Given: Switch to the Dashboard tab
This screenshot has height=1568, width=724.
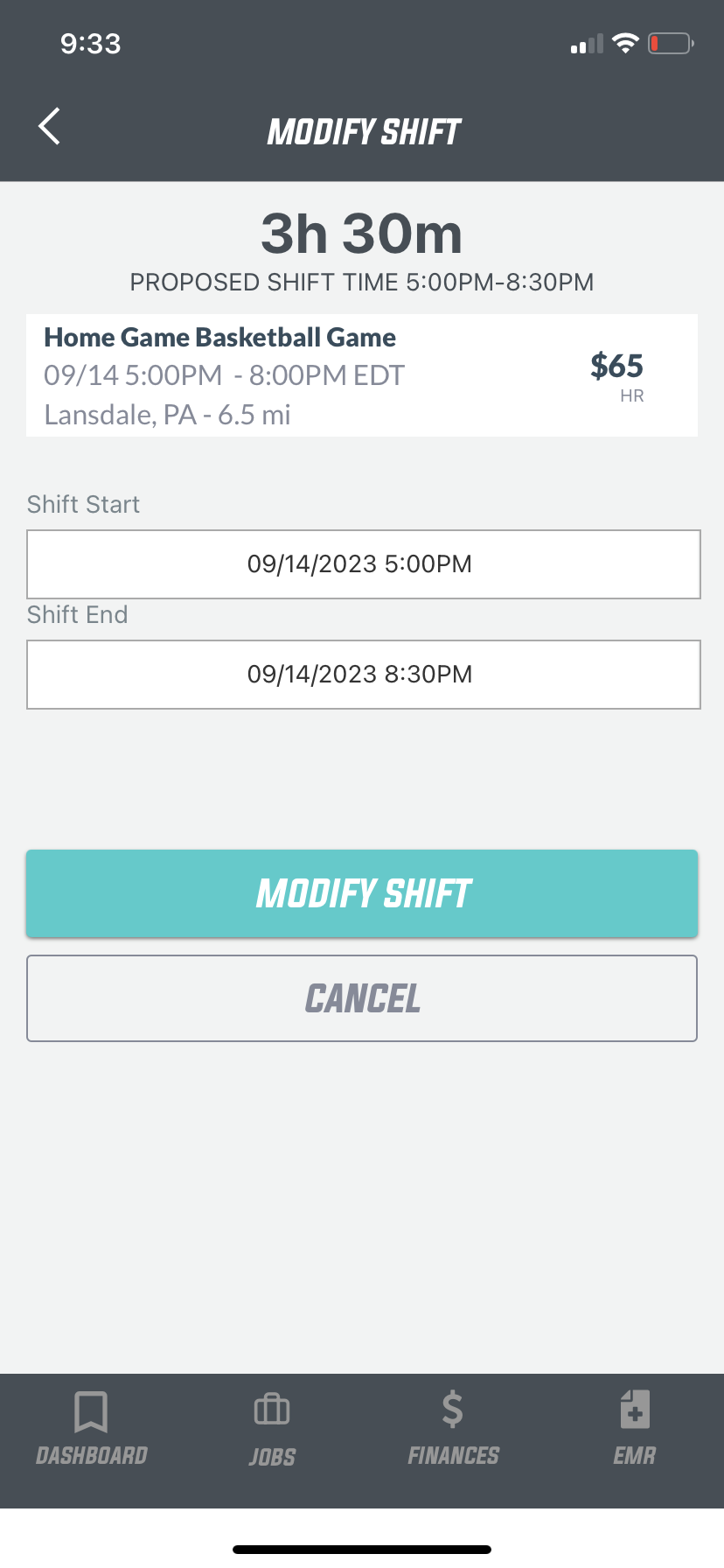Looking at the screenshot, I should (x=91, y=1429).
